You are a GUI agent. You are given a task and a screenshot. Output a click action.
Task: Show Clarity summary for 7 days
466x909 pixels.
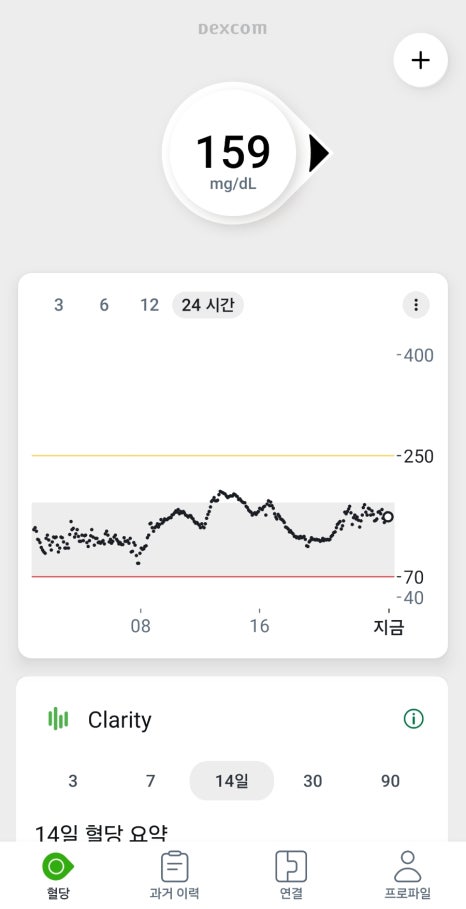click(151, 781)
